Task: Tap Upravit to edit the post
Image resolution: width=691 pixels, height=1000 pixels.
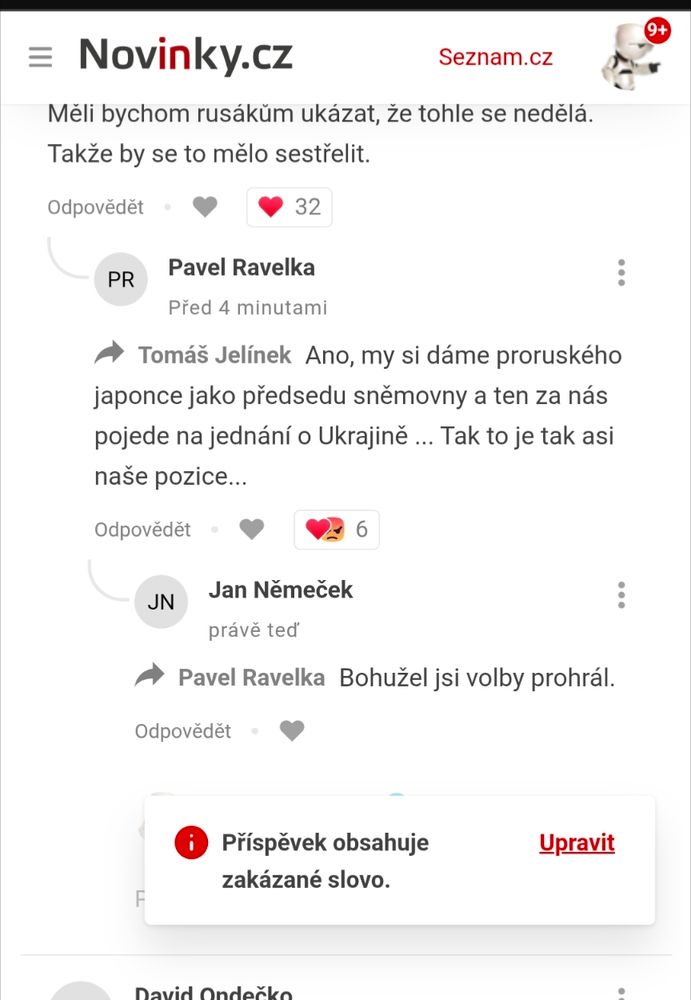Action: pos(577,842)
